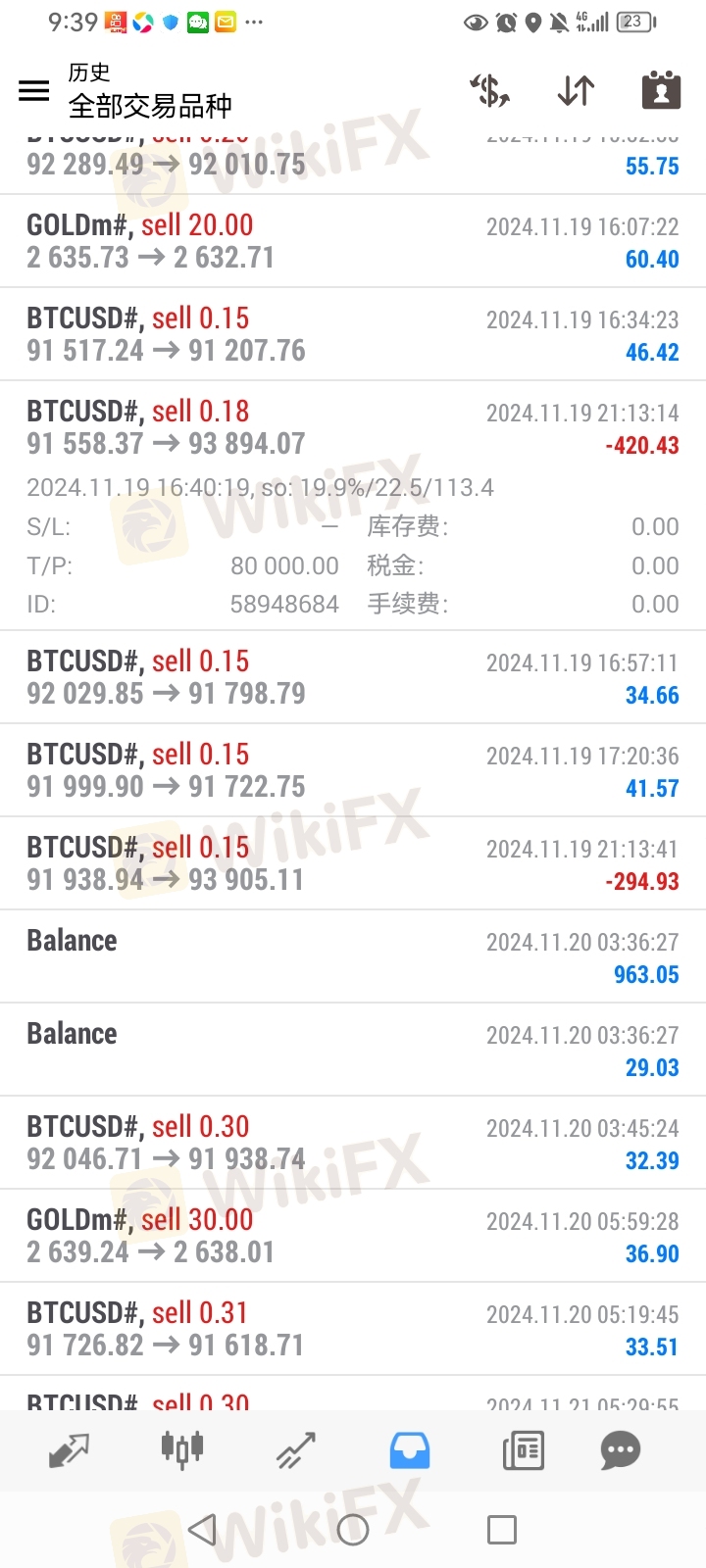Collapse the BTCUSD sell 0.18 trade details

(353, 427)
